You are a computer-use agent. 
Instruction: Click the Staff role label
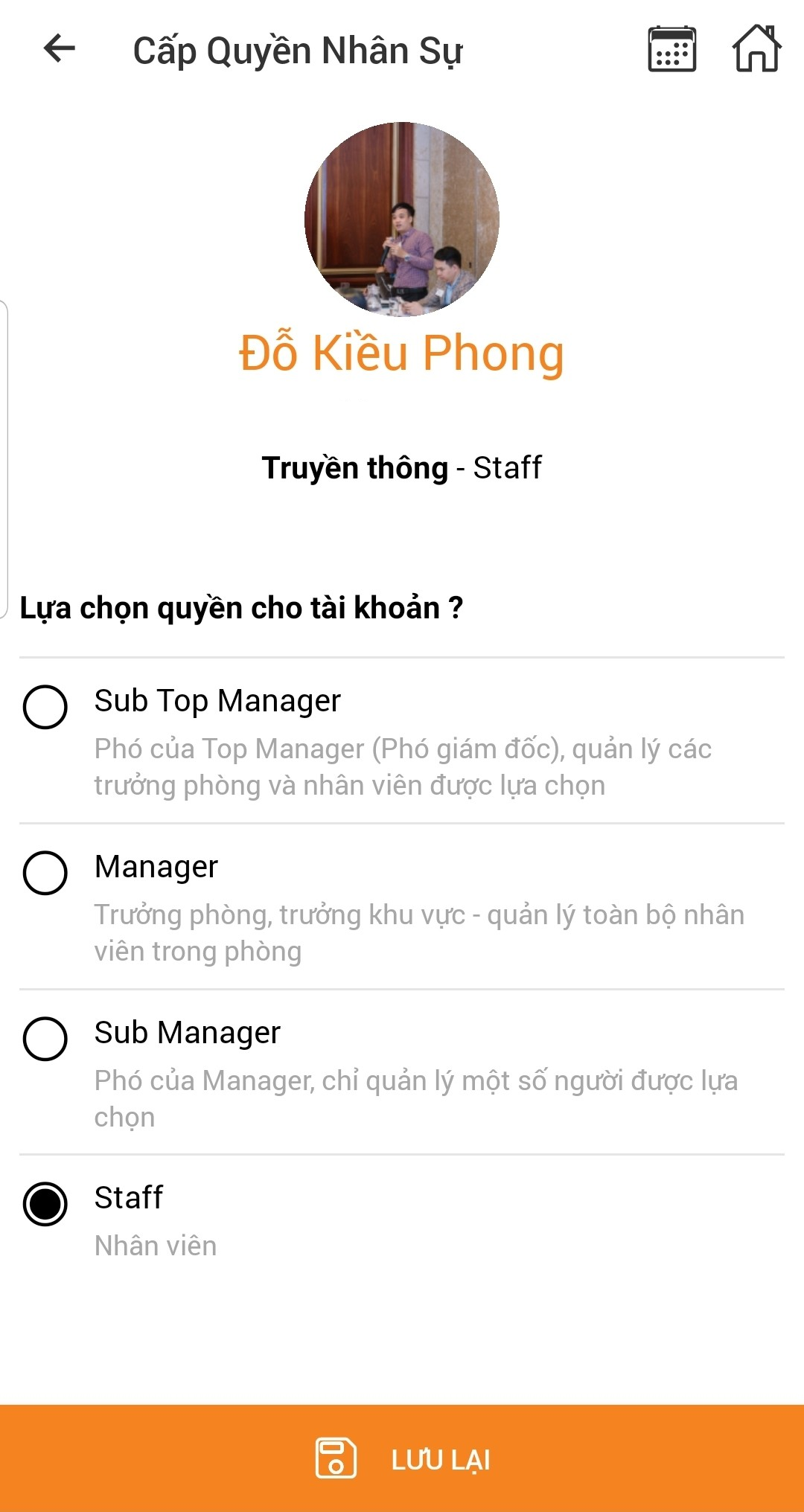(x=128, y=1197)
